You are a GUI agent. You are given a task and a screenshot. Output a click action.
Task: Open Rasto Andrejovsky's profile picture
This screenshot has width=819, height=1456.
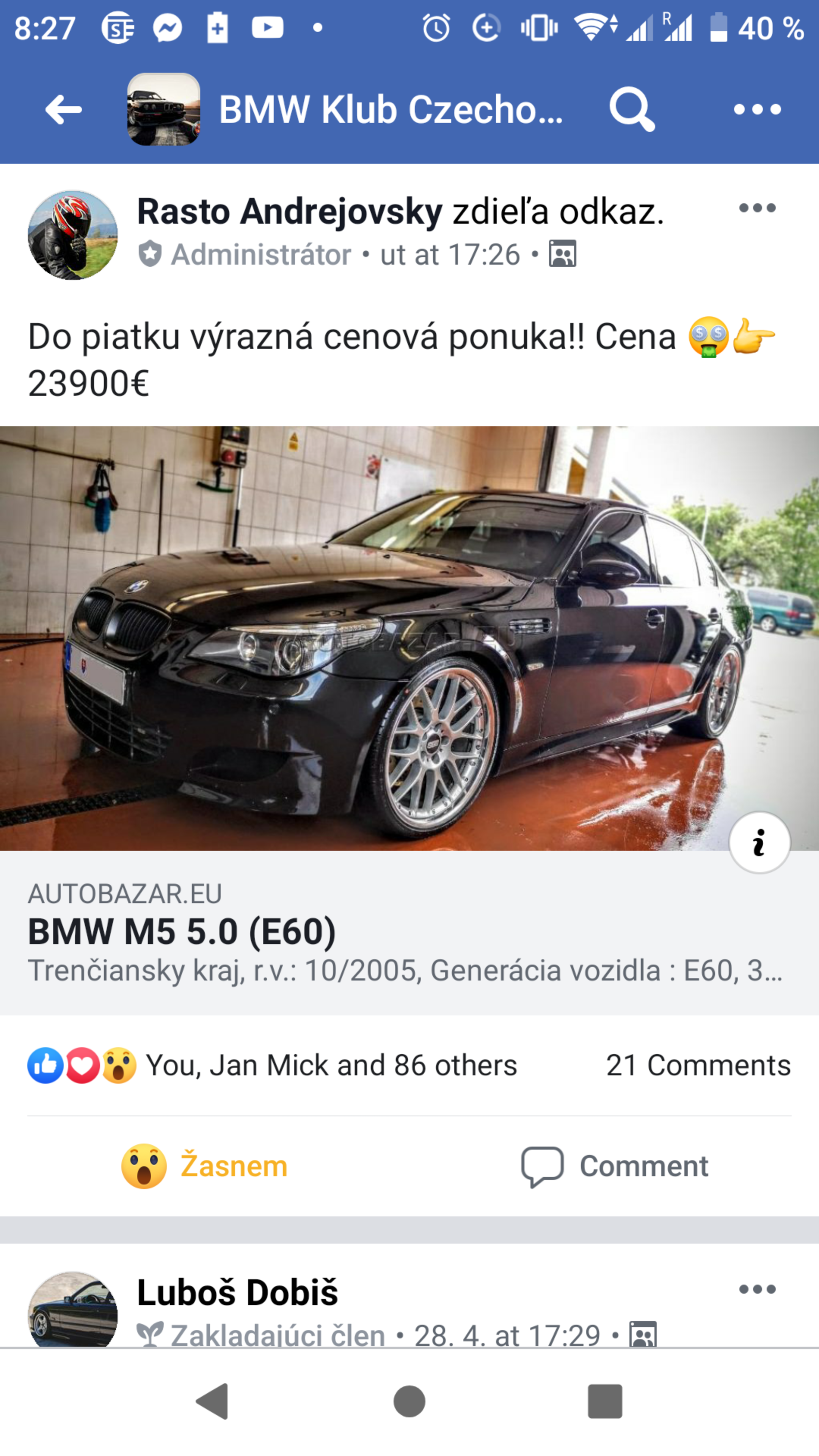pos(73,235)
